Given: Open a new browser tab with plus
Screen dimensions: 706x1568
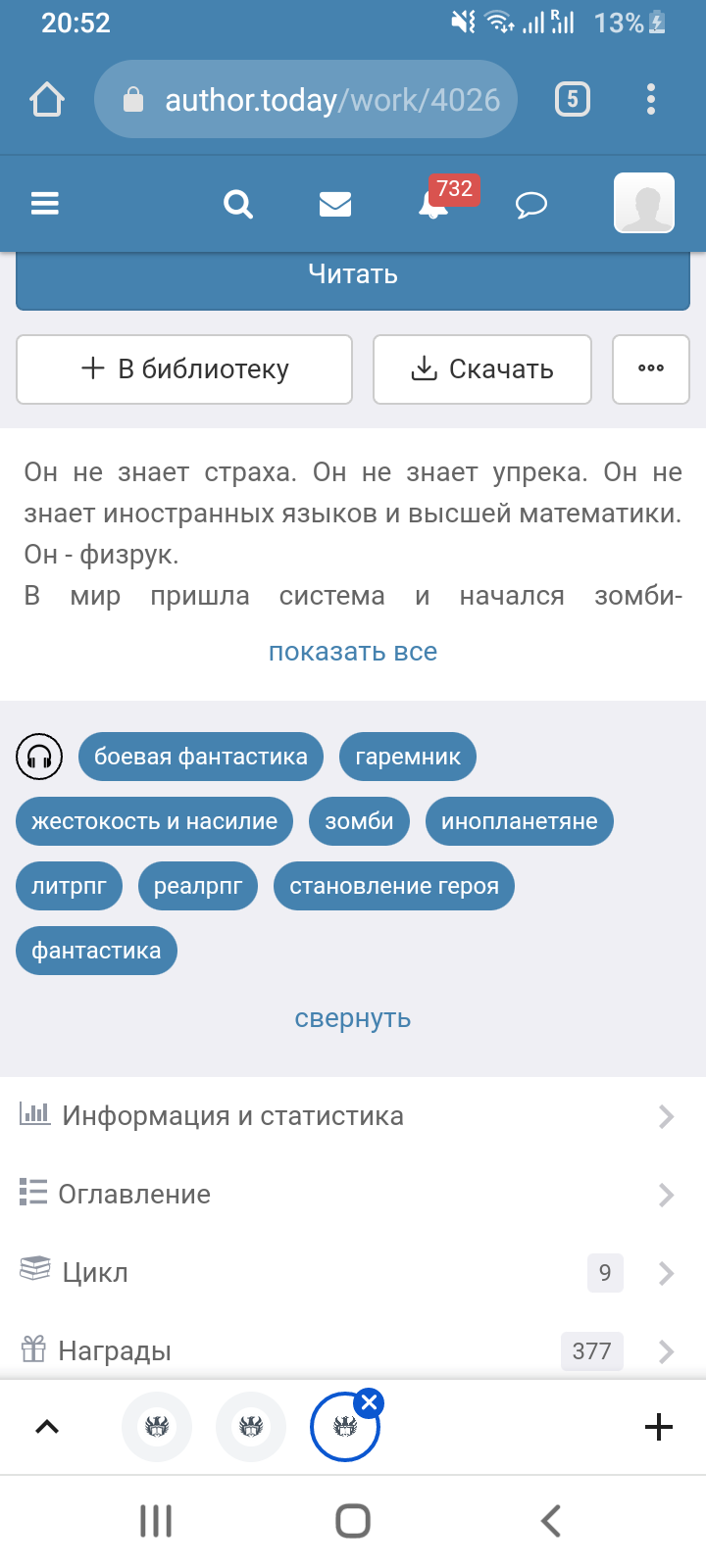Looking at the screenshot, I should pyautogui.click(x=659, y=1427).
